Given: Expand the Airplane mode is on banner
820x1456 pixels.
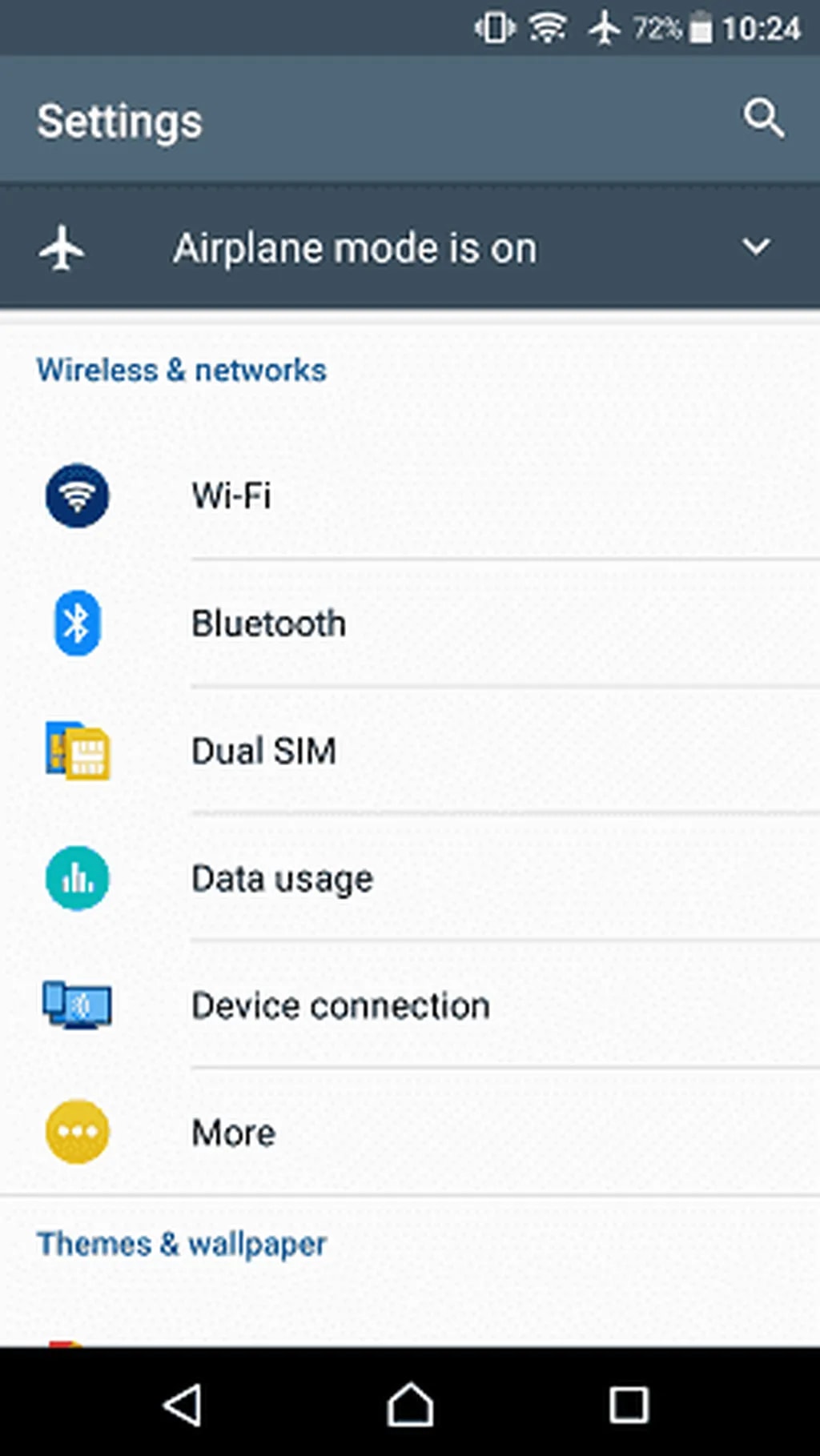Looking at the screenshot, I should [755, 247].
